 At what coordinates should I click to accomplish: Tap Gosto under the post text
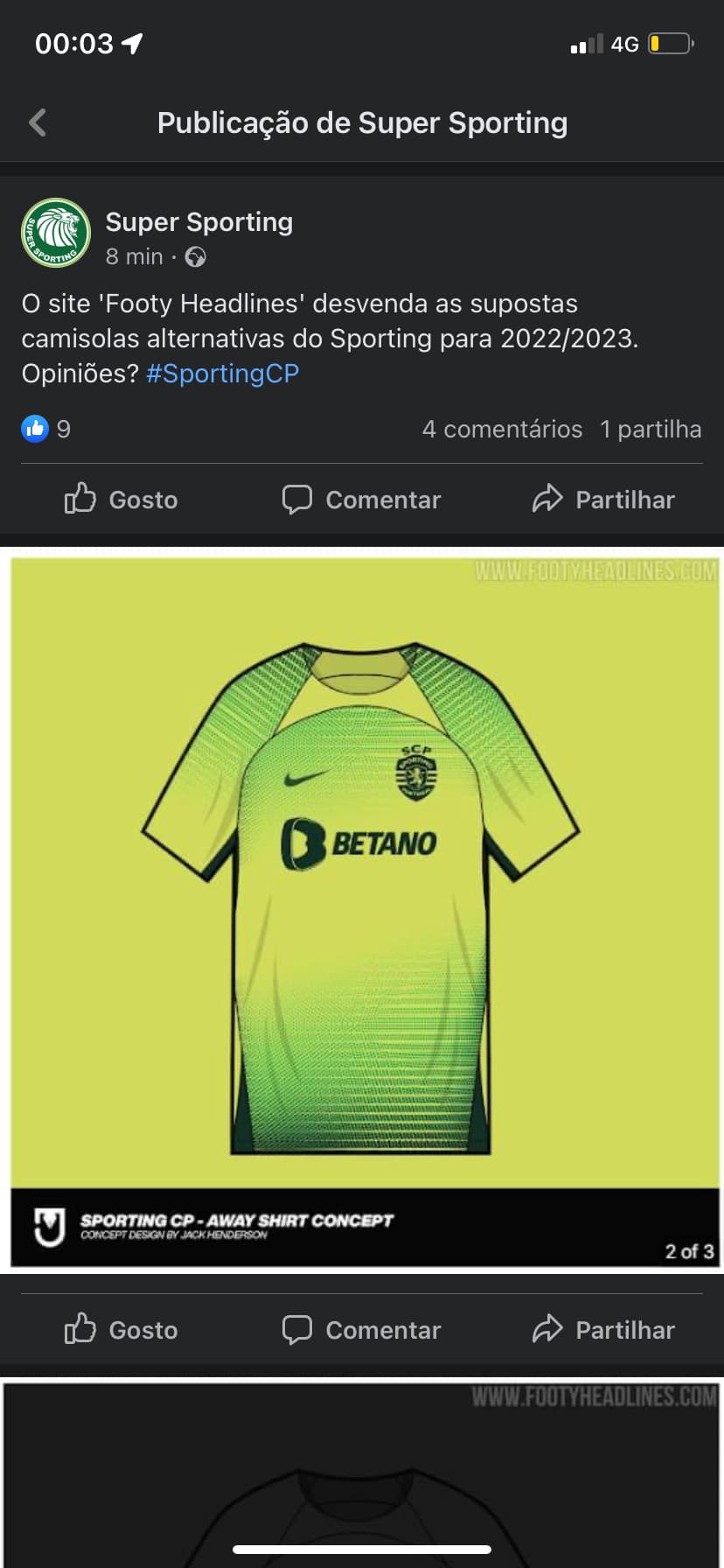[x=122, y=500]
